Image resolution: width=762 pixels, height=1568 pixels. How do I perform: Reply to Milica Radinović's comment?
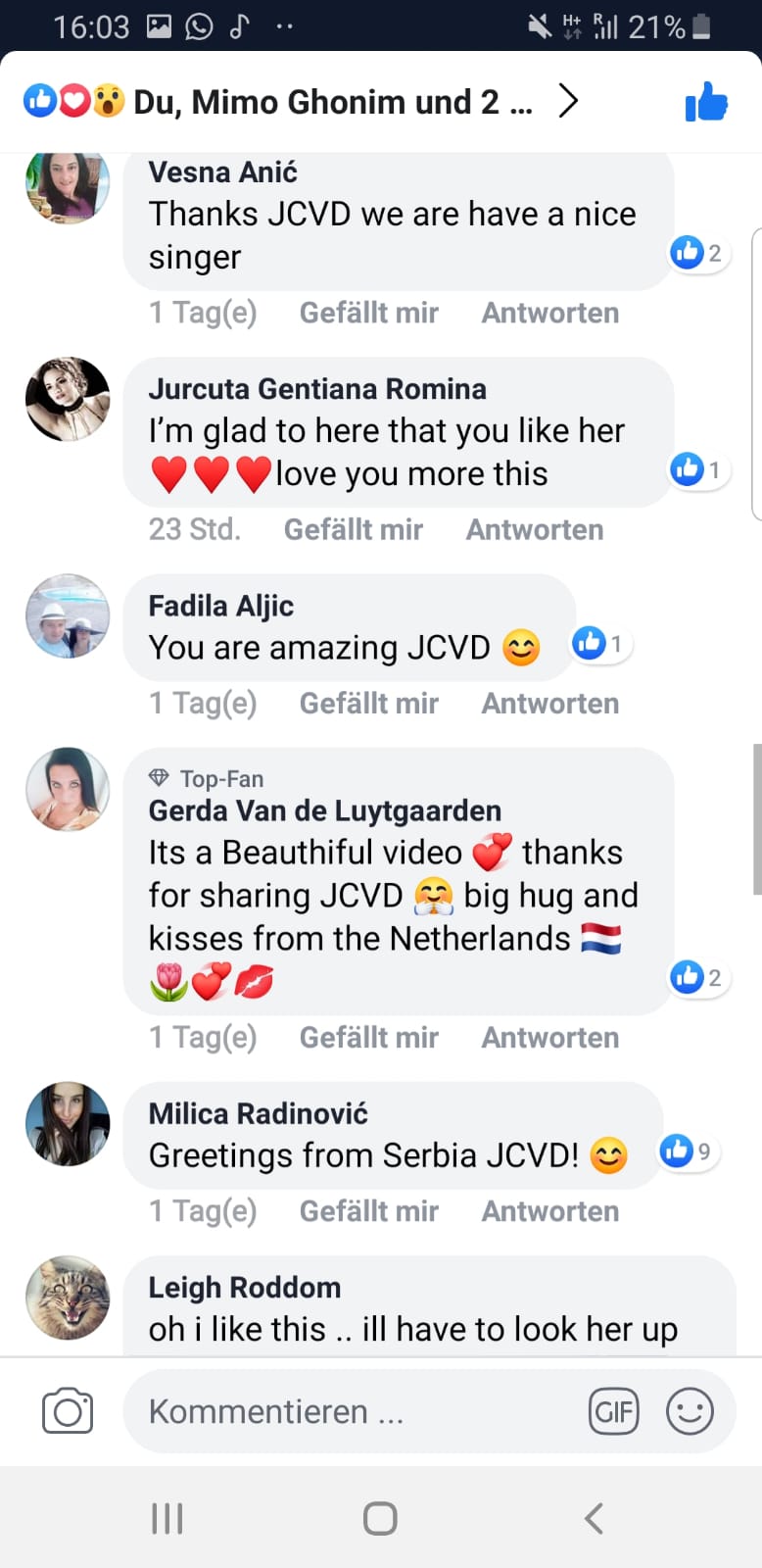coord(549,1210)
